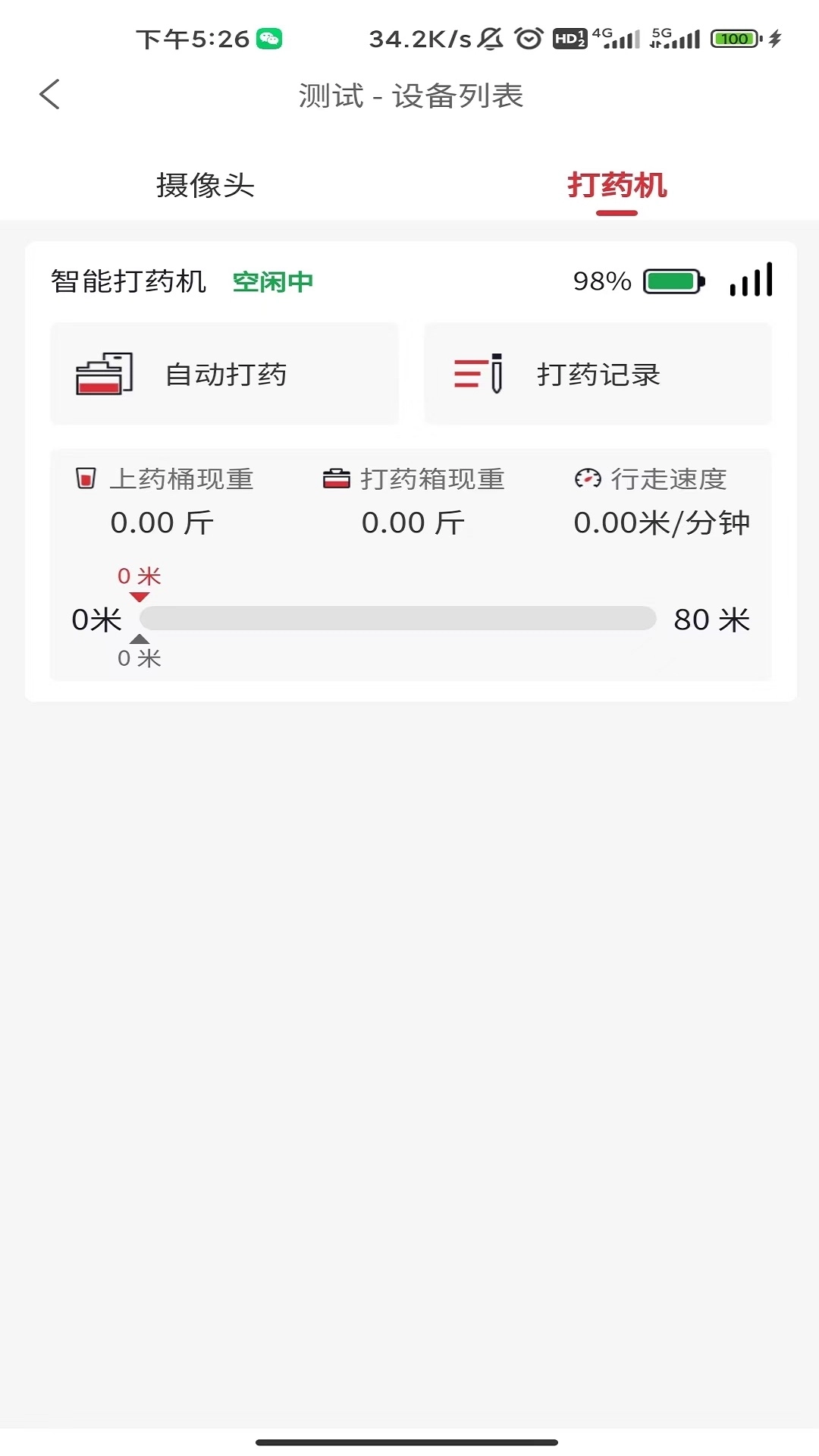Open the 打药记录 records page

[x=597, y=373]
